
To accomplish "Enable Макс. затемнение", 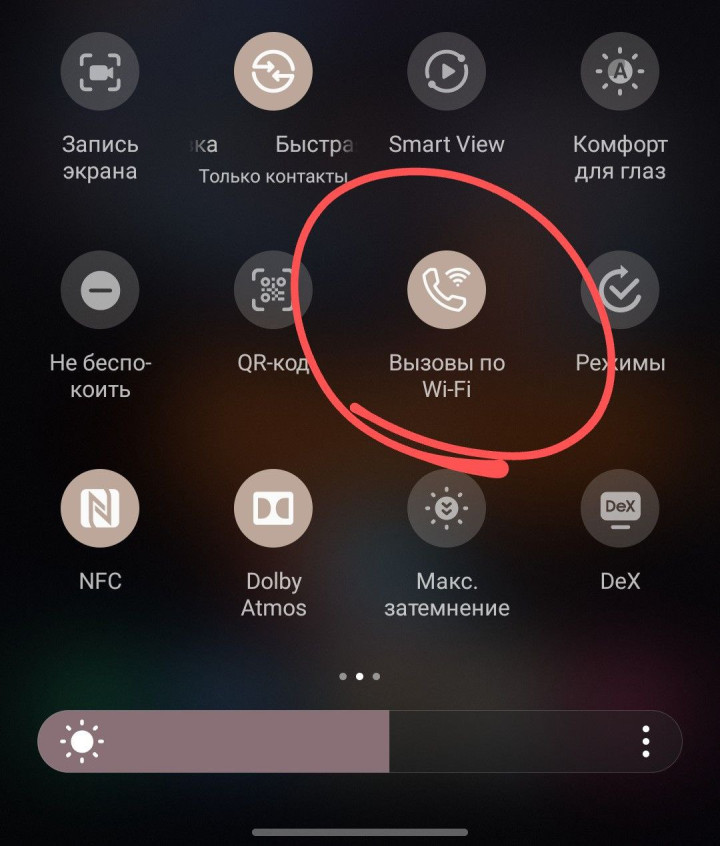I will point(446,508).
